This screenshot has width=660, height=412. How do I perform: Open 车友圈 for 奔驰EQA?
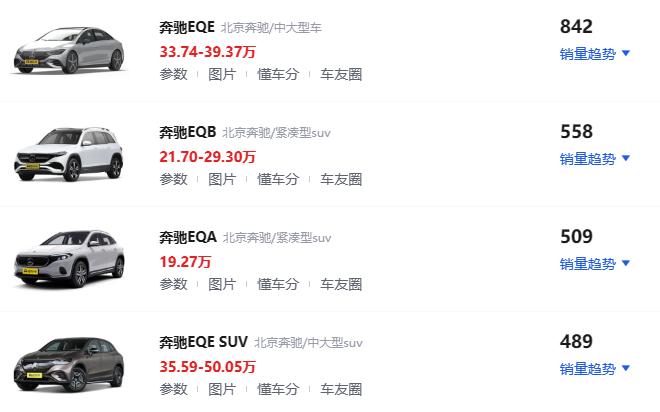pos(341,284)
